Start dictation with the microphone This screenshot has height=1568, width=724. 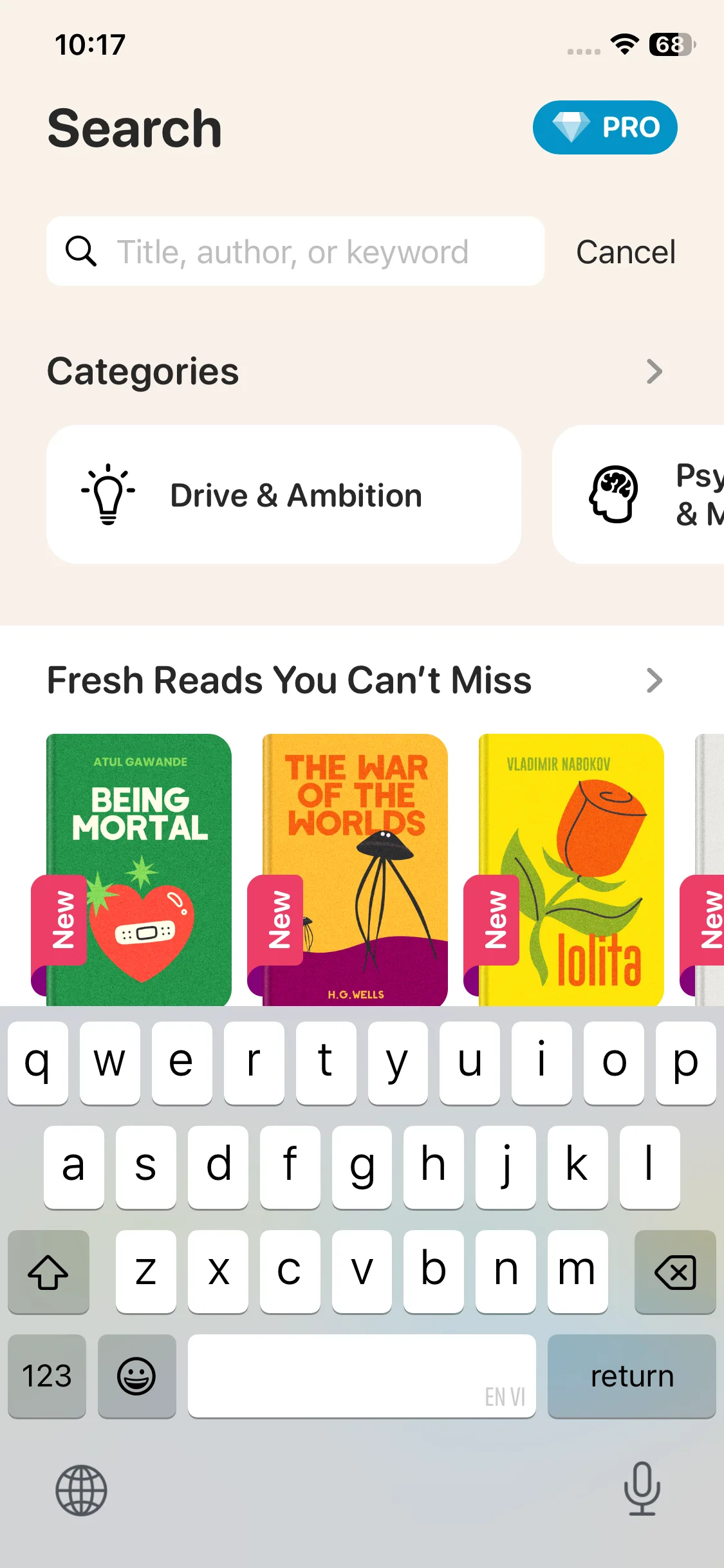(x=642, y=1489)
